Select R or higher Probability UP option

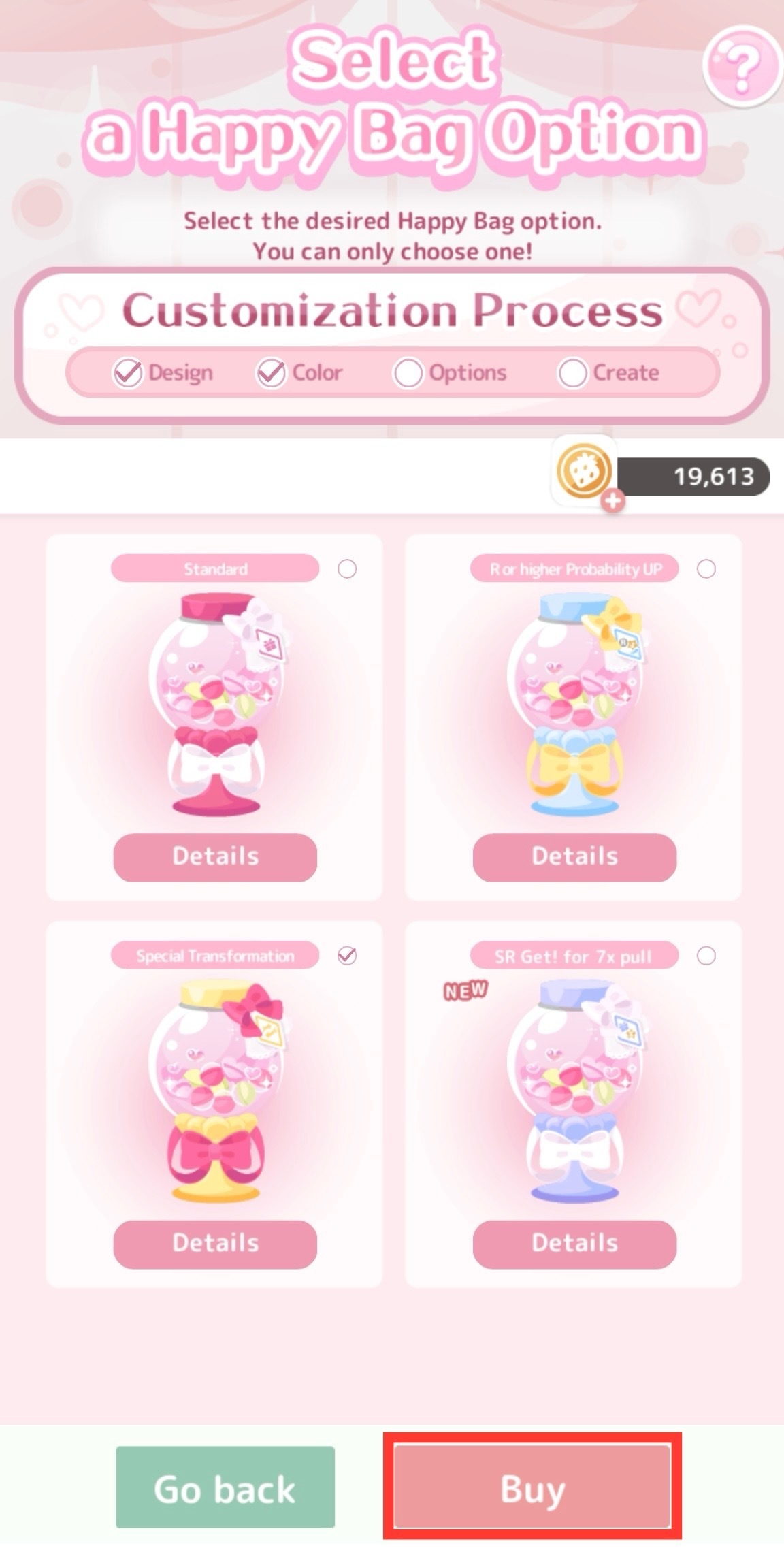[x=706, y=568]
